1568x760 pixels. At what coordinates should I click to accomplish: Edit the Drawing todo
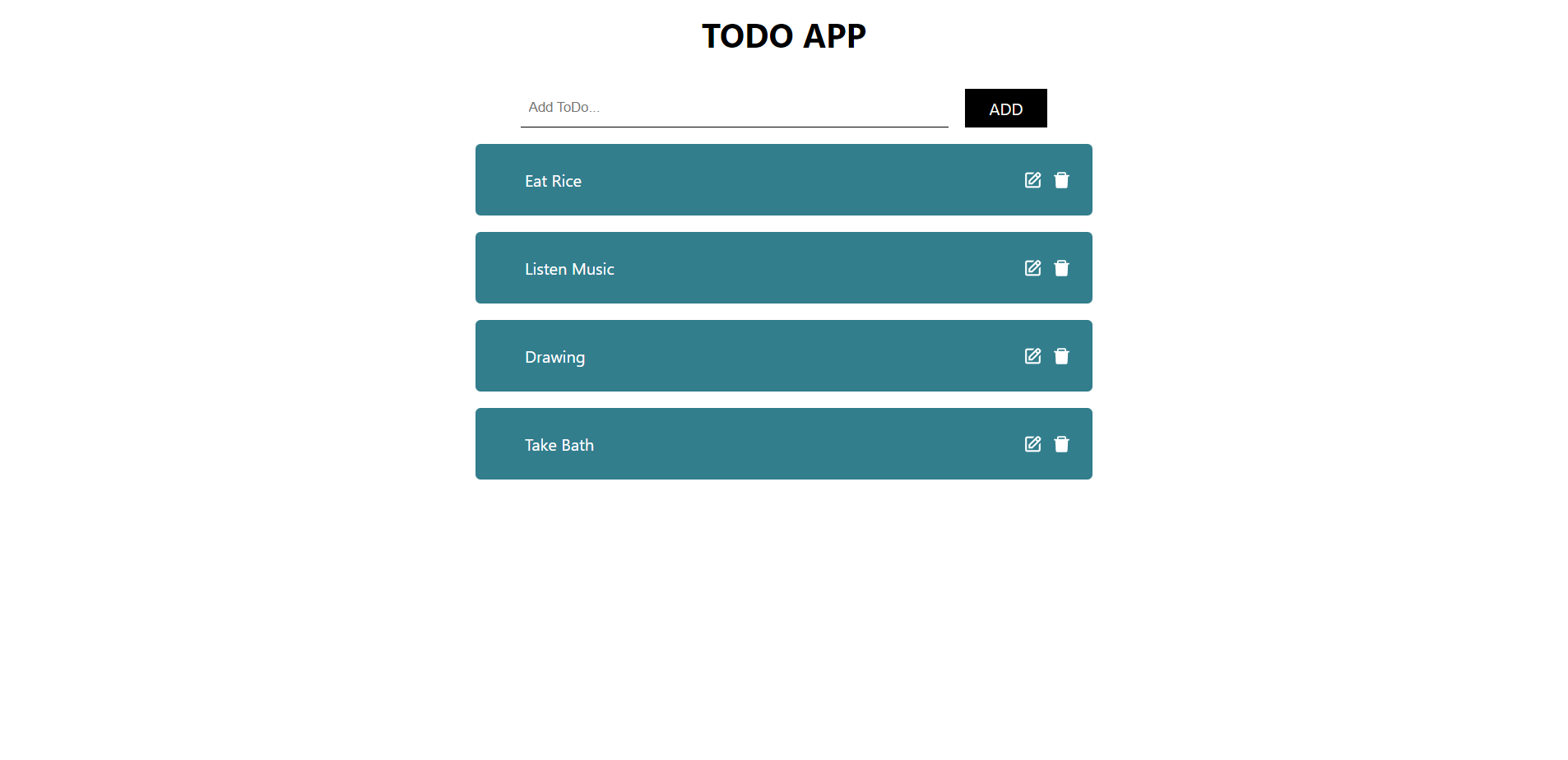coord(1032,356)
